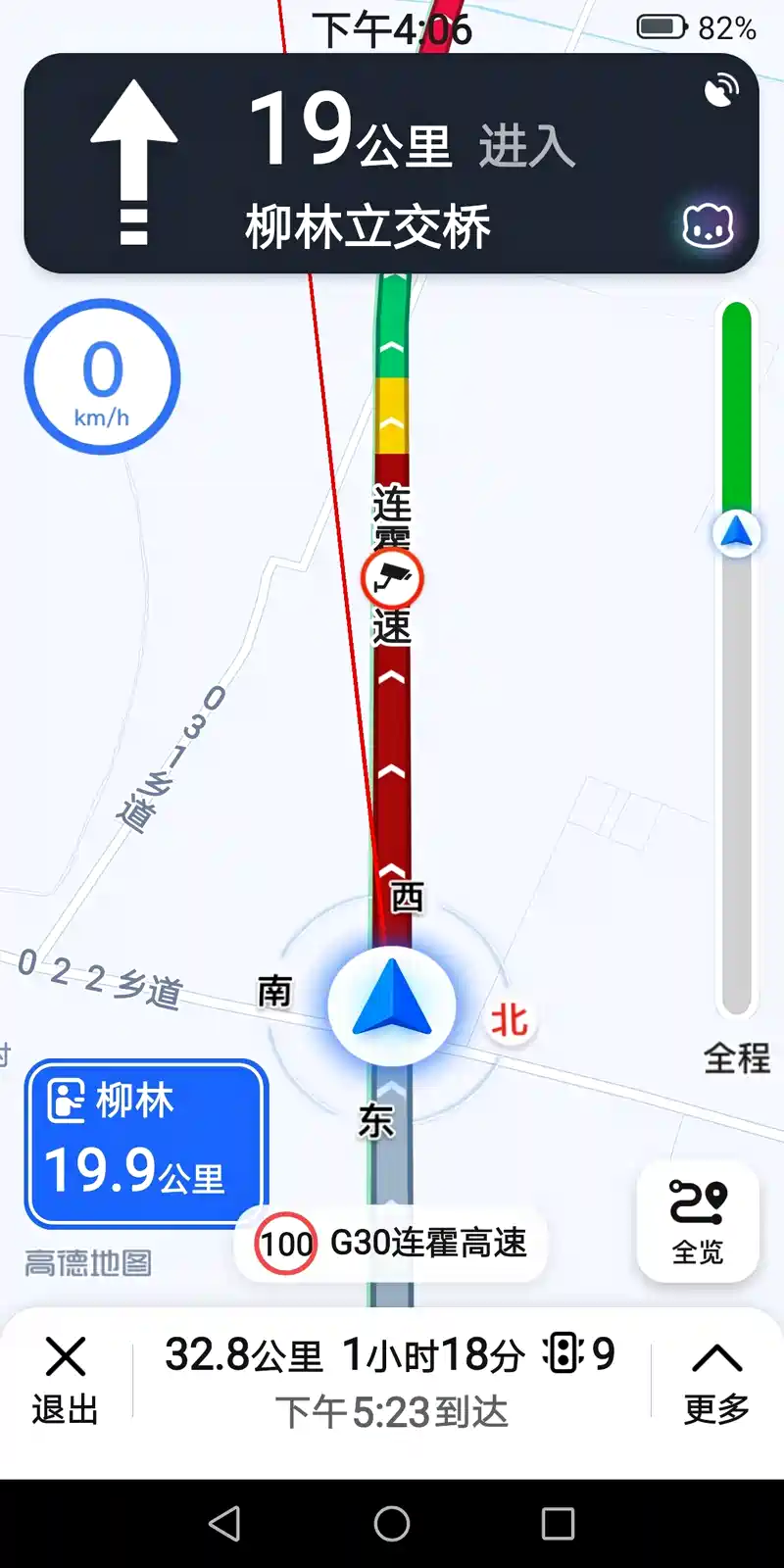Open the cat-face assistant icon
Screen dimensions: 784x1568
708,225
